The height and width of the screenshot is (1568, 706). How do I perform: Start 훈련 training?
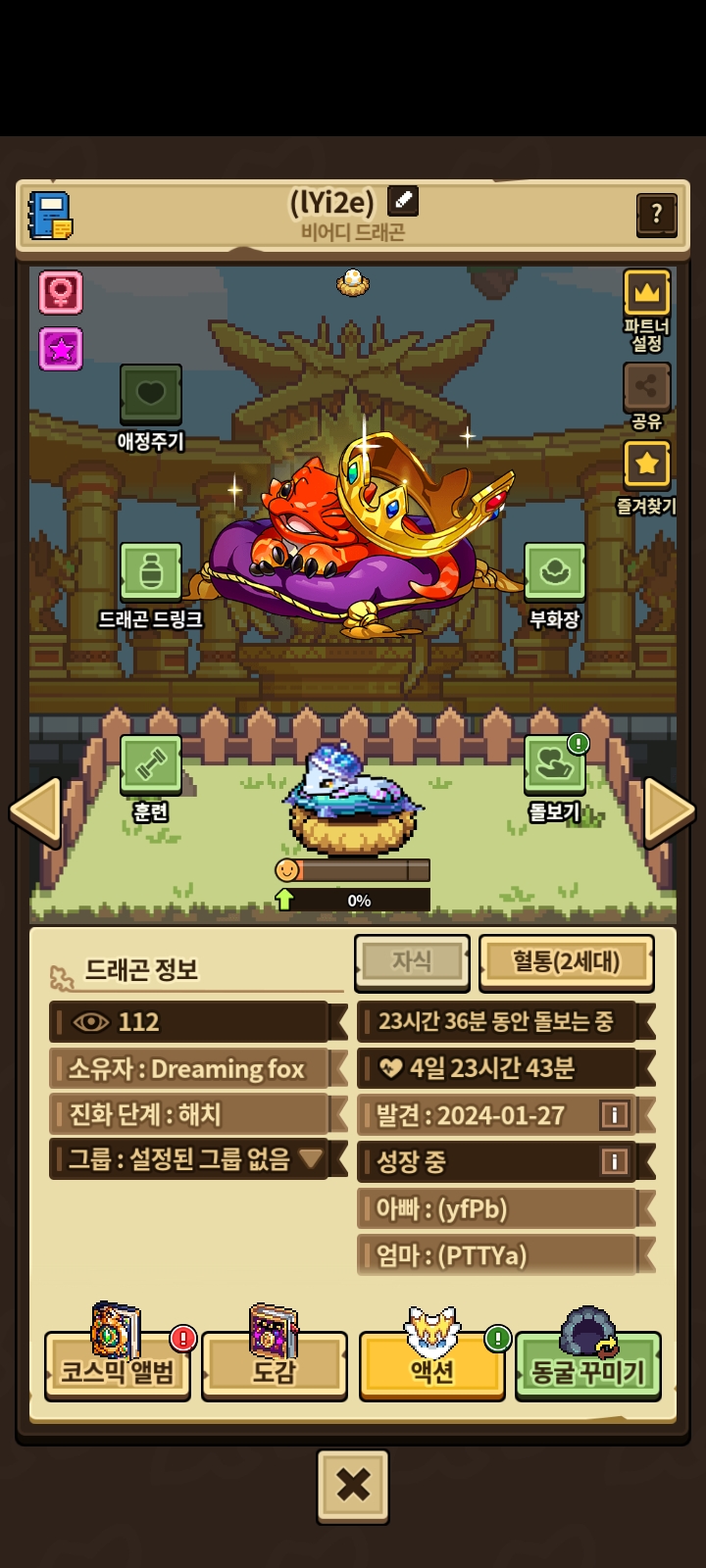[x=150, y=764]
